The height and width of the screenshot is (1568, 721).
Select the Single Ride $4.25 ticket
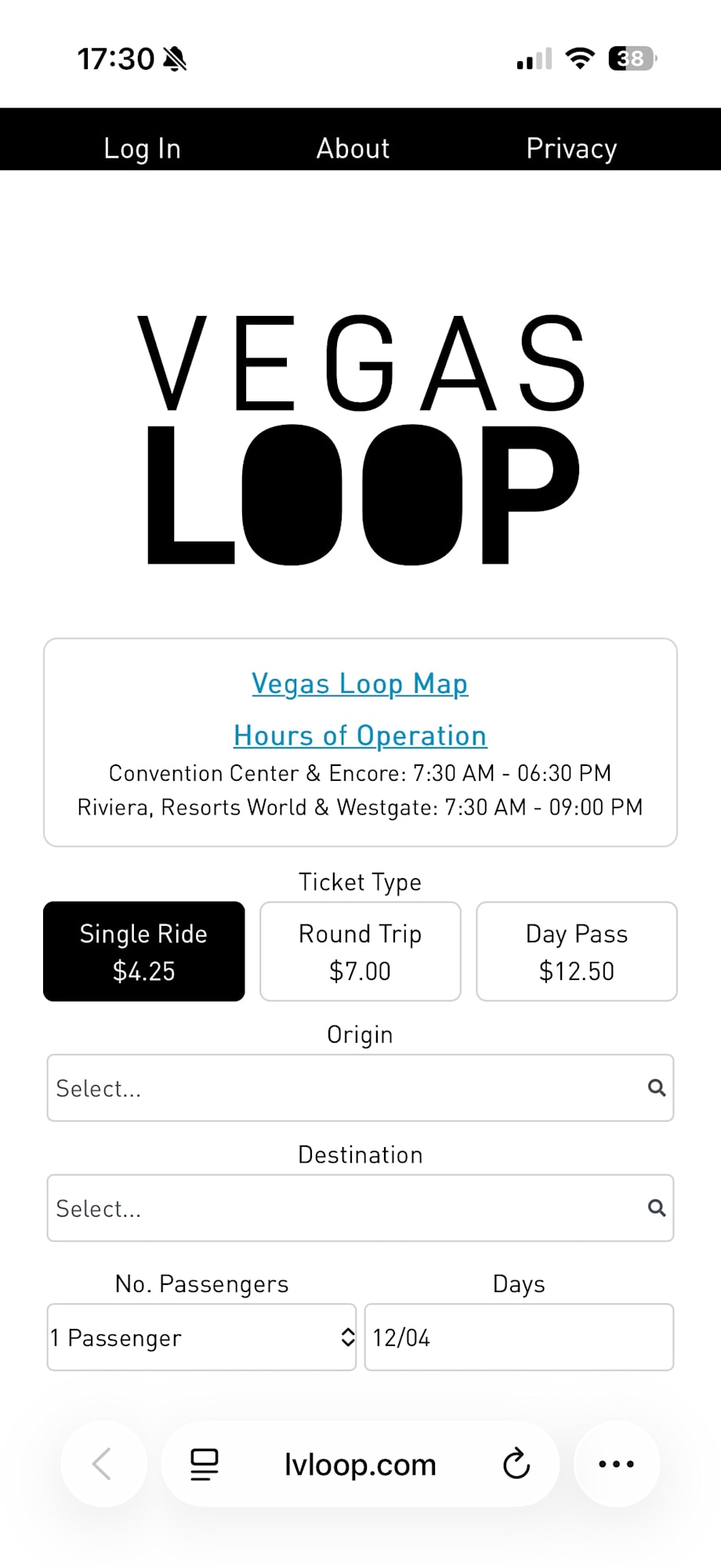[x=143, y=951]
